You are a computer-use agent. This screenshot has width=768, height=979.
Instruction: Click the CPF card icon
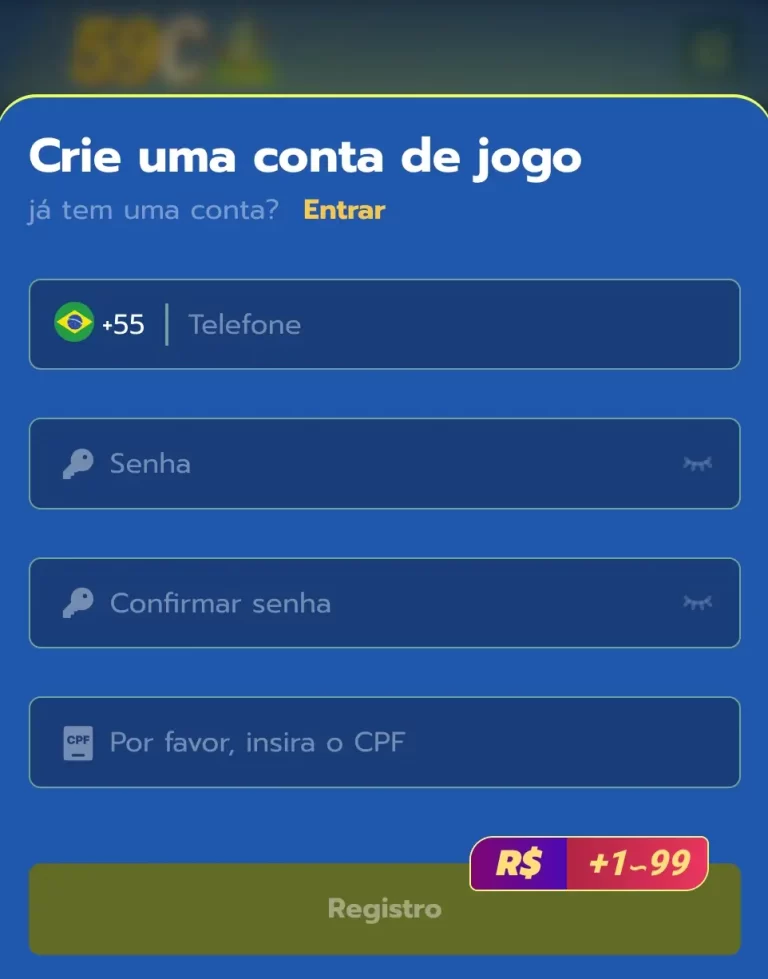[79, 742]
